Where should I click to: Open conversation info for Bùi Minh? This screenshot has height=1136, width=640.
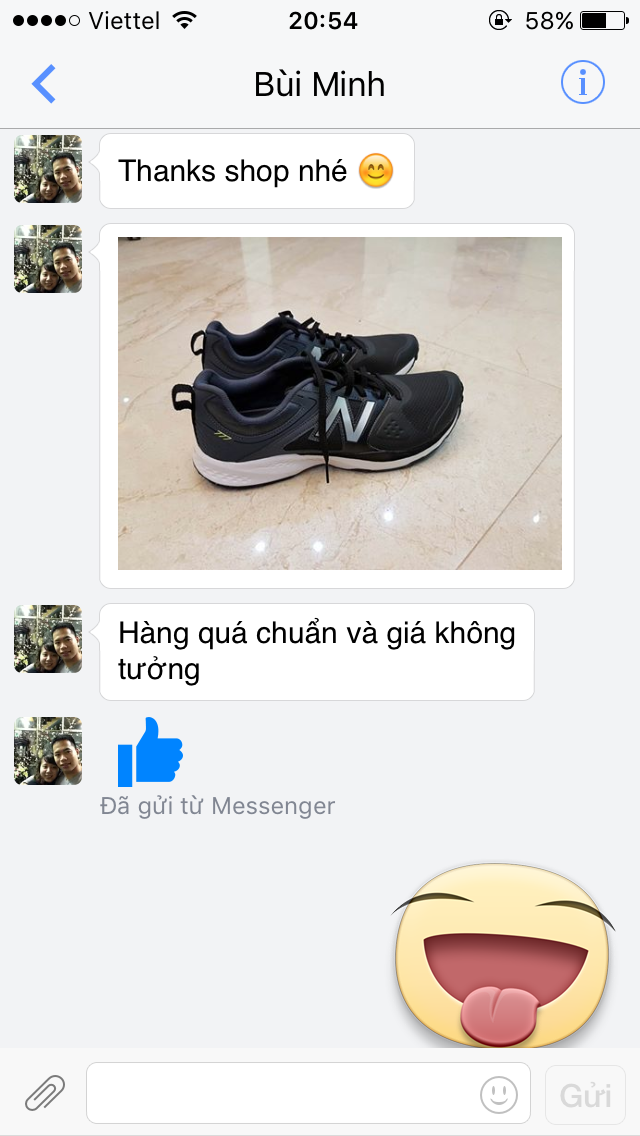(582, 83)
